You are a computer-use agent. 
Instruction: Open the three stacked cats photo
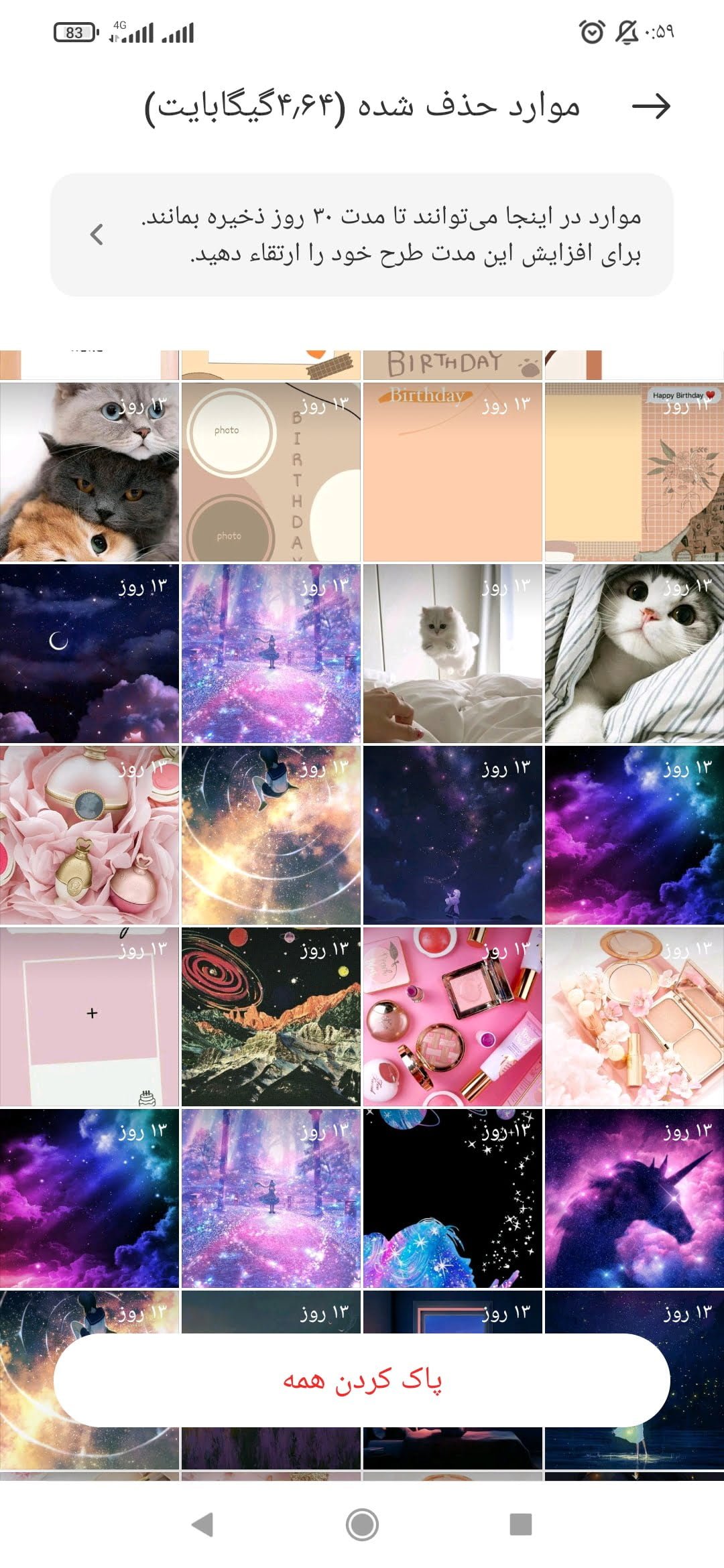tap(90, 472)
